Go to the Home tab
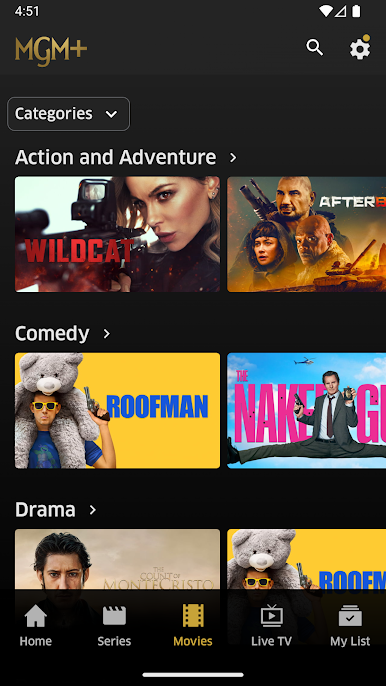 [x=35, y=626]
